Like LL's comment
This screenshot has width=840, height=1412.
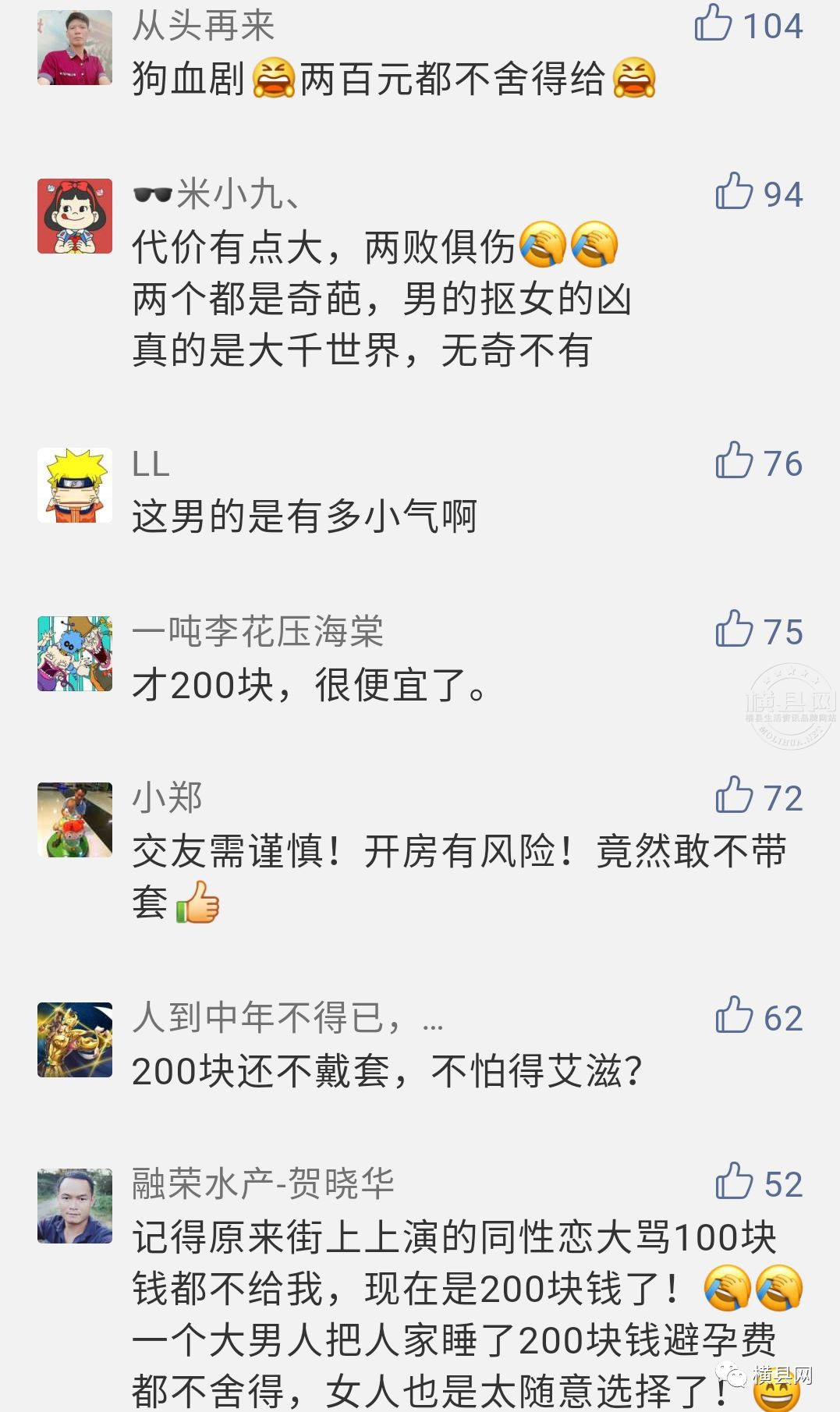(733, 461)
